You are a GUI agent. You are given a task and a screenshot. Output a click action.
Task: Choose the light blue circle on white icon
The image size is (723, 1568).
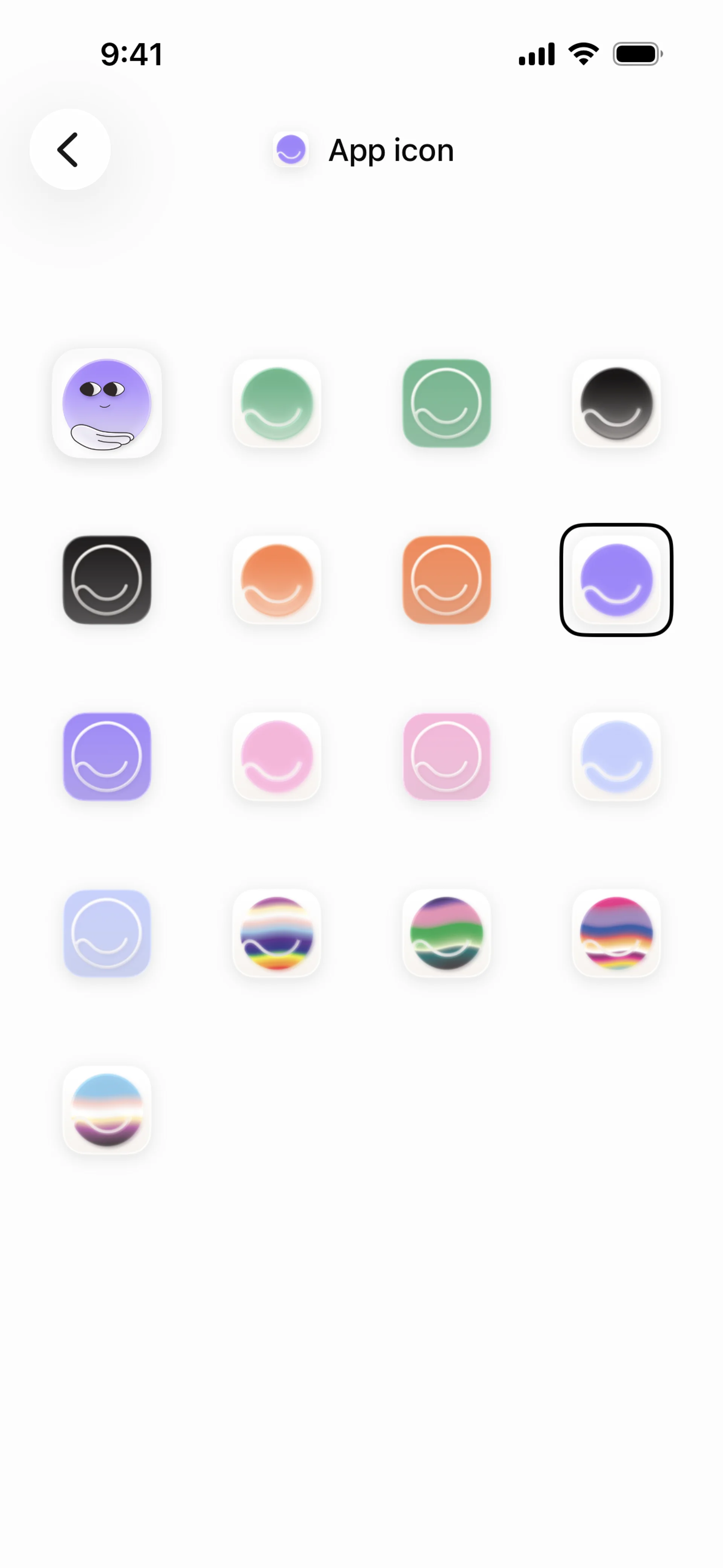pos(616,756)
